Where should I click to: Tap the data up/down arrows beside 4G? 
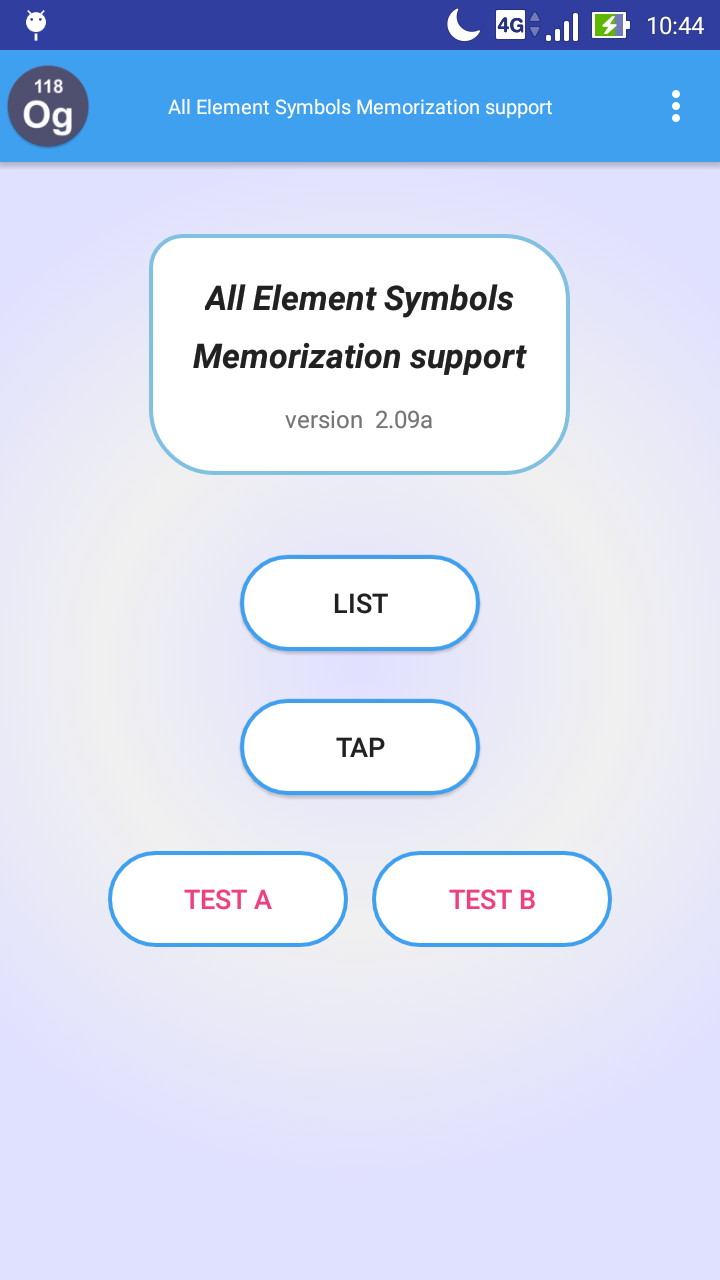click(x=533, y=25)
